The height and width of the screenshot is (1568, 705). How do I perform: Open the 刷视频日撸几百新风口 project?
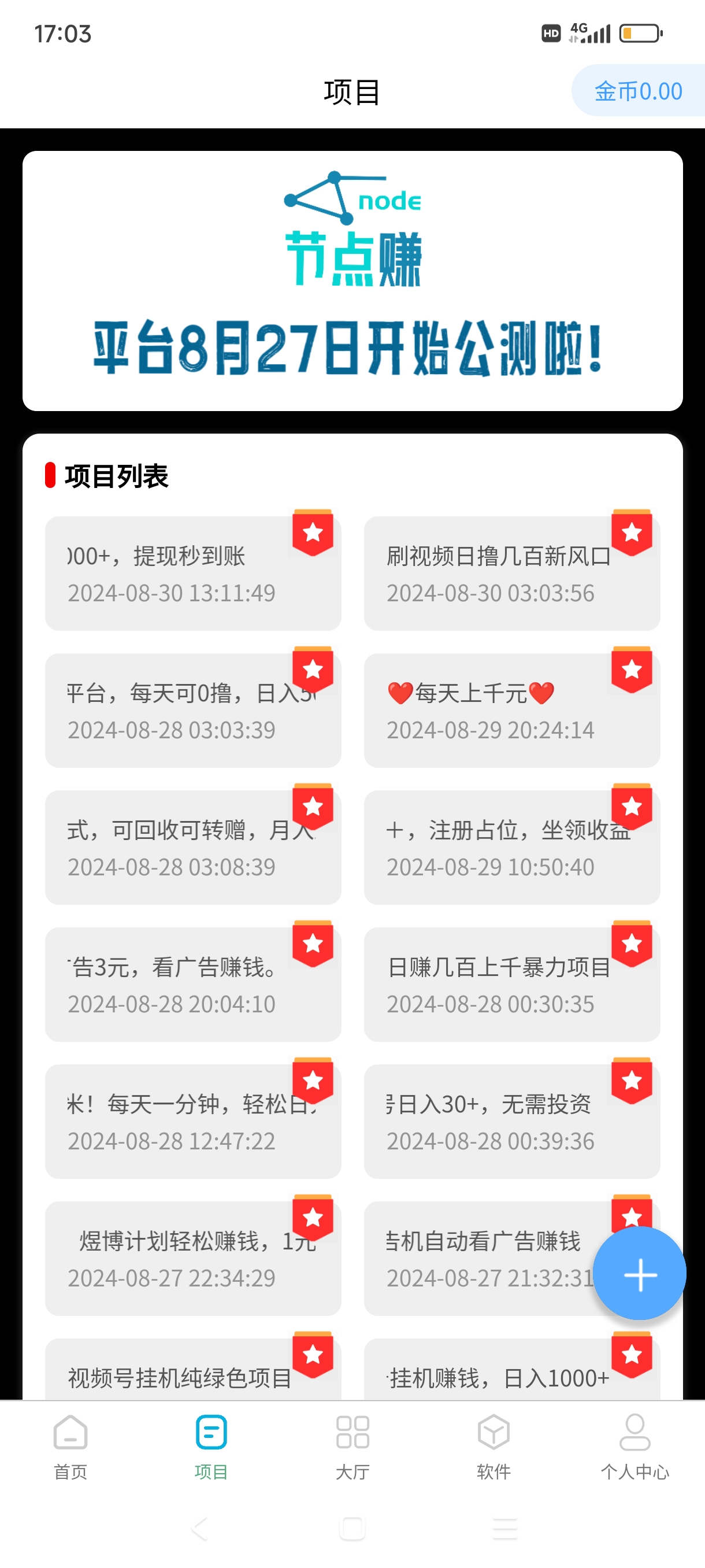(511, 574)
